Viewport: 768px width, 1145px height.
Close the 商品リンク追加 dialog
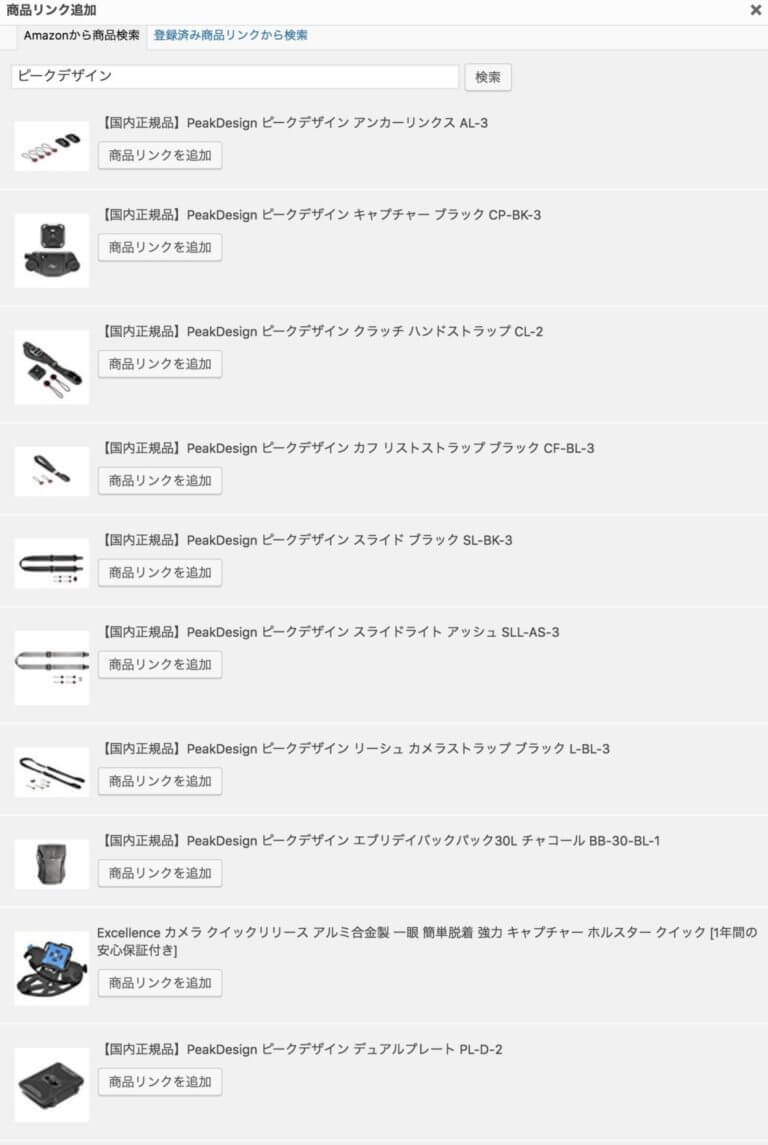tap(756, 10)
